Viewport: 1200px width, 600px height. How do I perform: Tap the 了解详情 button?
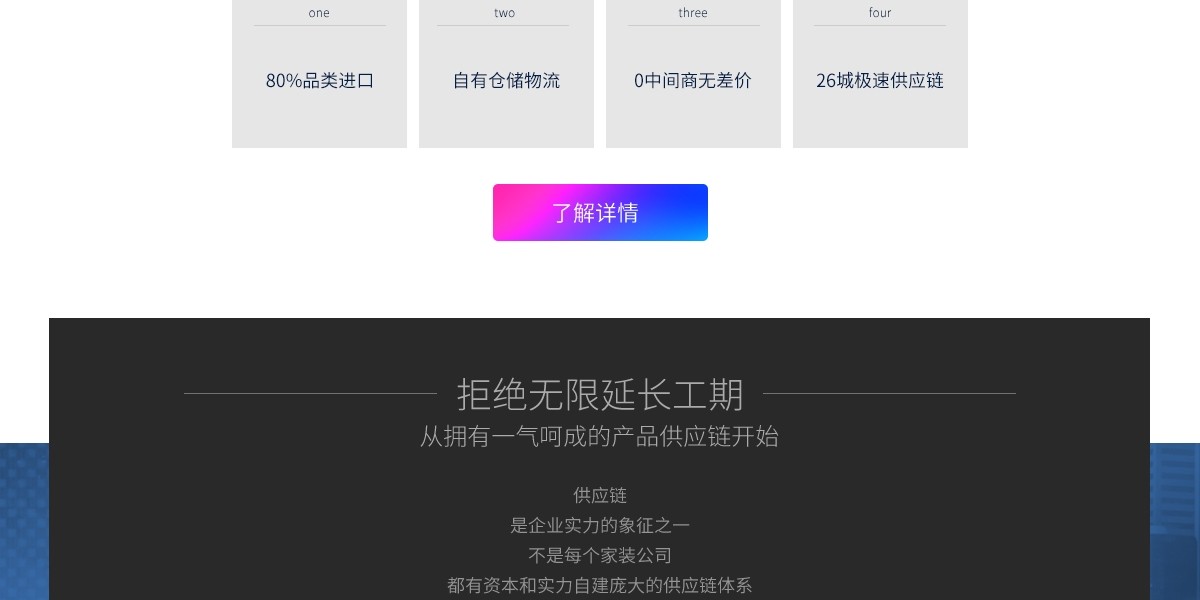click(600, 212)
